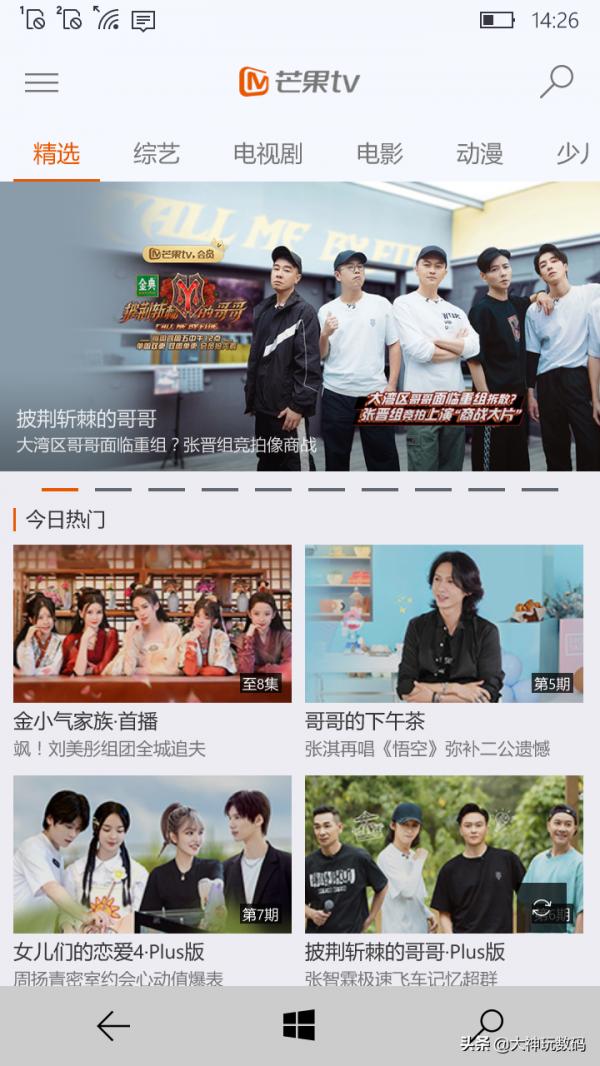Viewport: 600px width, 1066px height.
Task: Open 披荆斩棘的哥哥·Plus版 card
Action: [x=444, y=855]
